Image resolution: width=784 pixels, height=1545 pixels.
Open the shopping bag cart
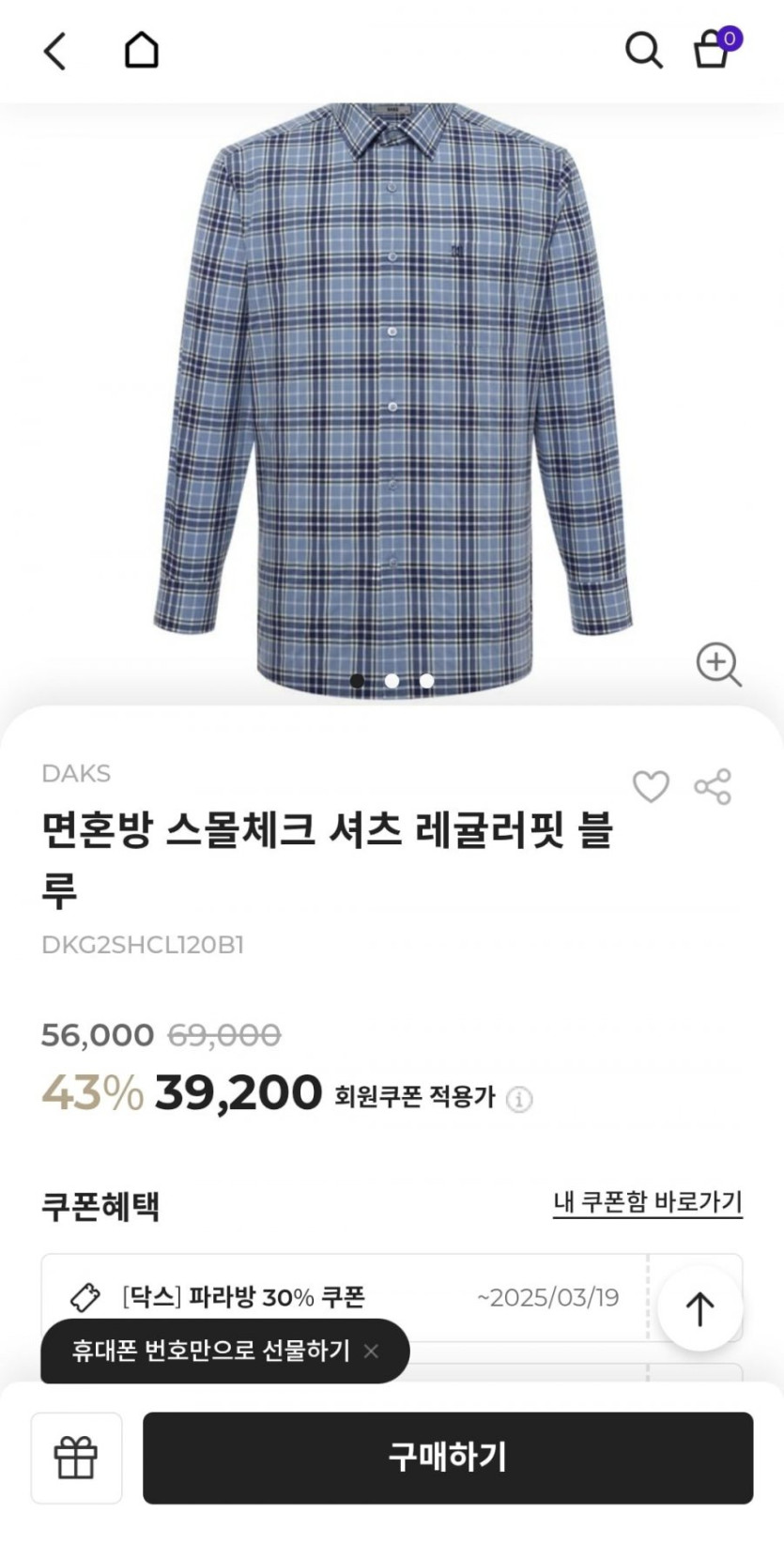(713, 50)
